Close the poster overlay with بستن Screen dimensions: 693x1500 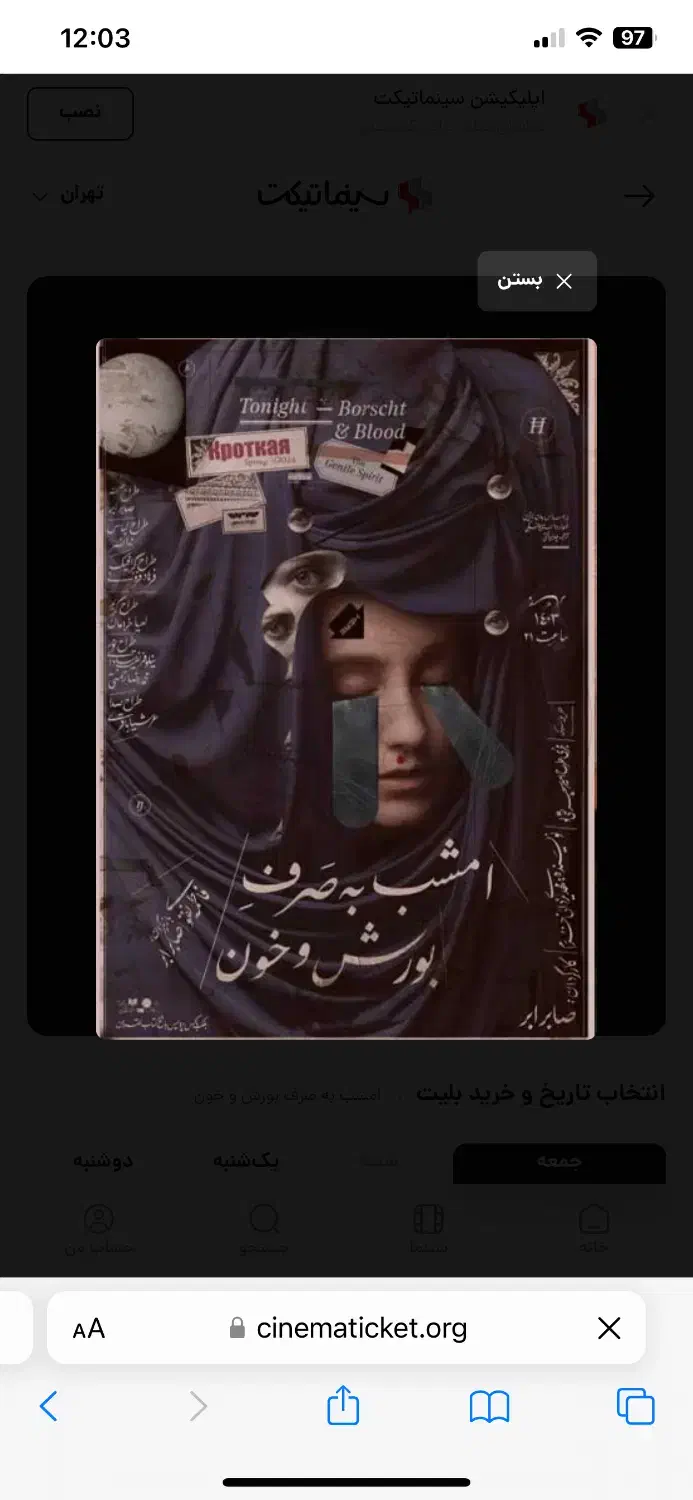click(537, 281)
